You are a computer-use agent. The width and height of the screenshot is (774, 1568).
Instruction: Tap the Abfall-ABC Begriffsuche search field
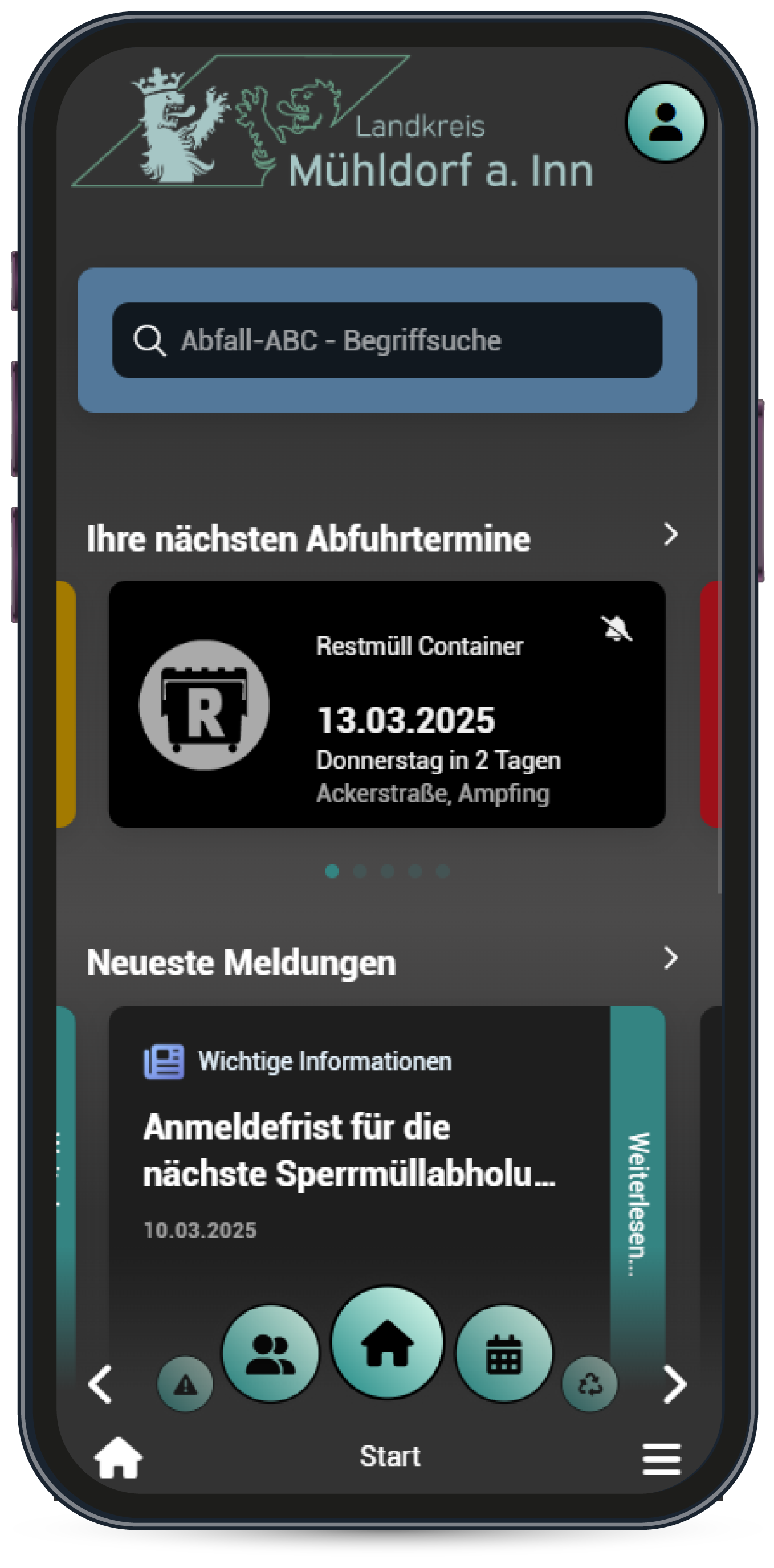coord(388,340)
